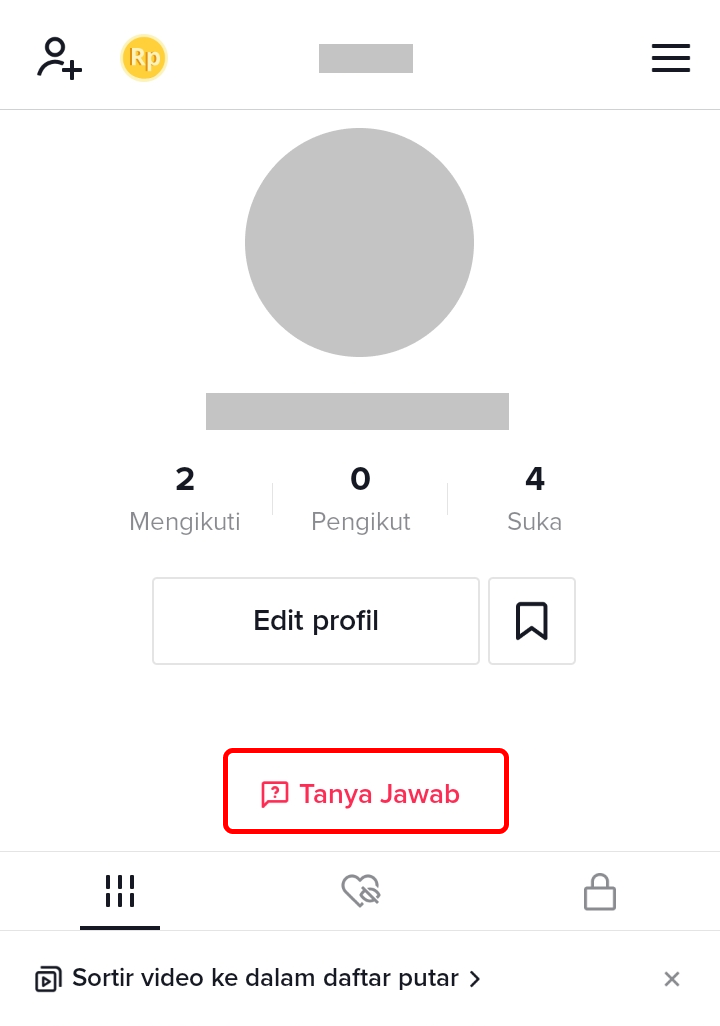
Task: Dismiss the playlist suggestion banner
Action: (672, 978)
